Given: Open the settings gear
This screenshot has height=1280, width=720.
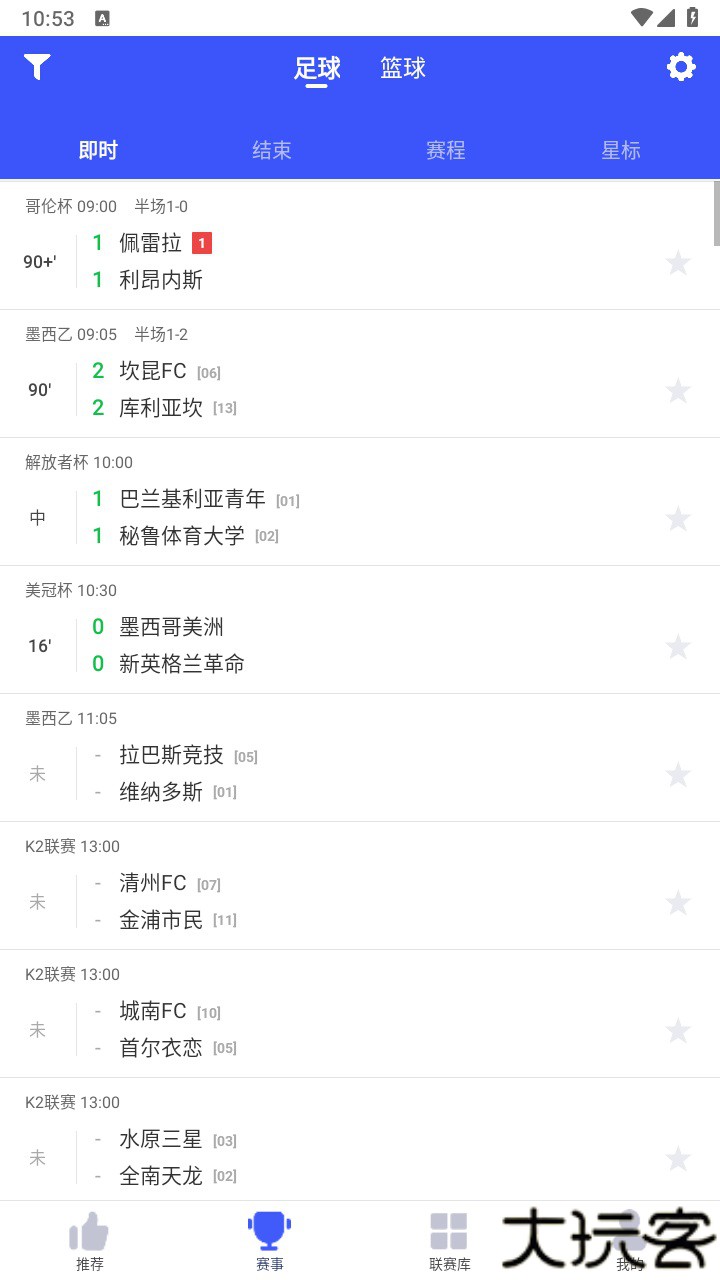Looking at the screenshot, I should (x=681, y=67).
